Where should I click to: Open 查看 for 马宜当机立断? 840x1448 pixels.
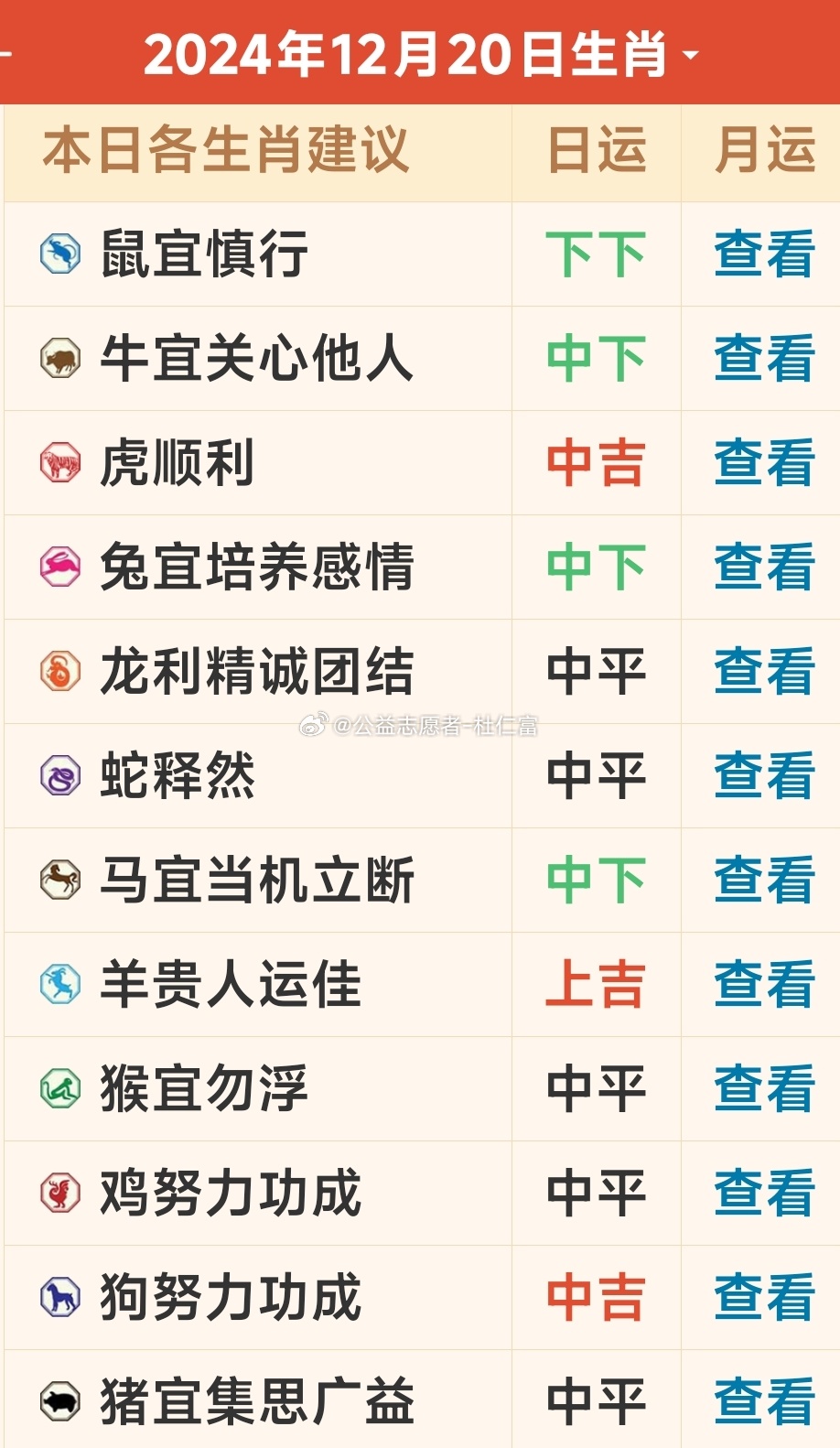[764, 880]
